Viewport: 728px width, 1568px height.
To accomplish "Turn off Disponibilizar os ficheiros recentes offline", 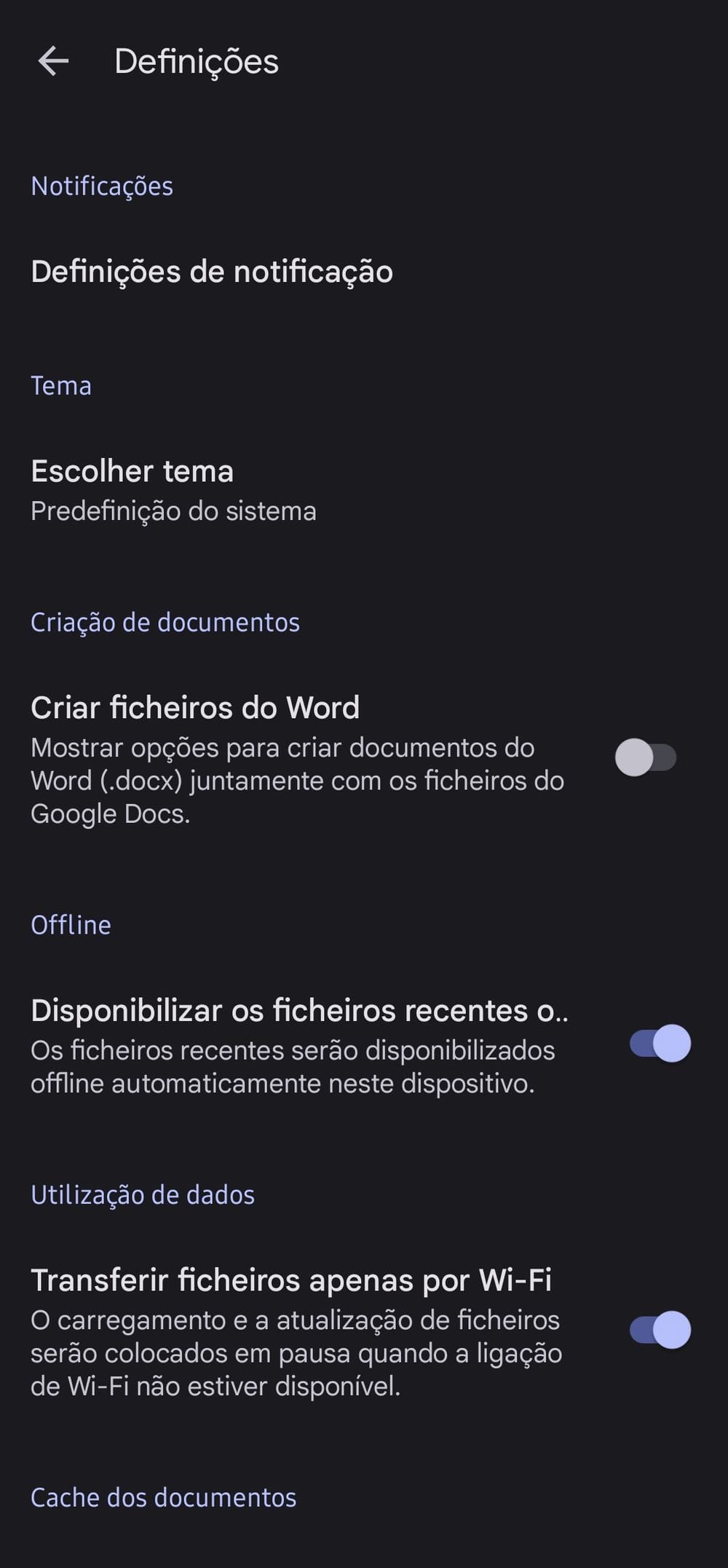I will click(660, 1044).
